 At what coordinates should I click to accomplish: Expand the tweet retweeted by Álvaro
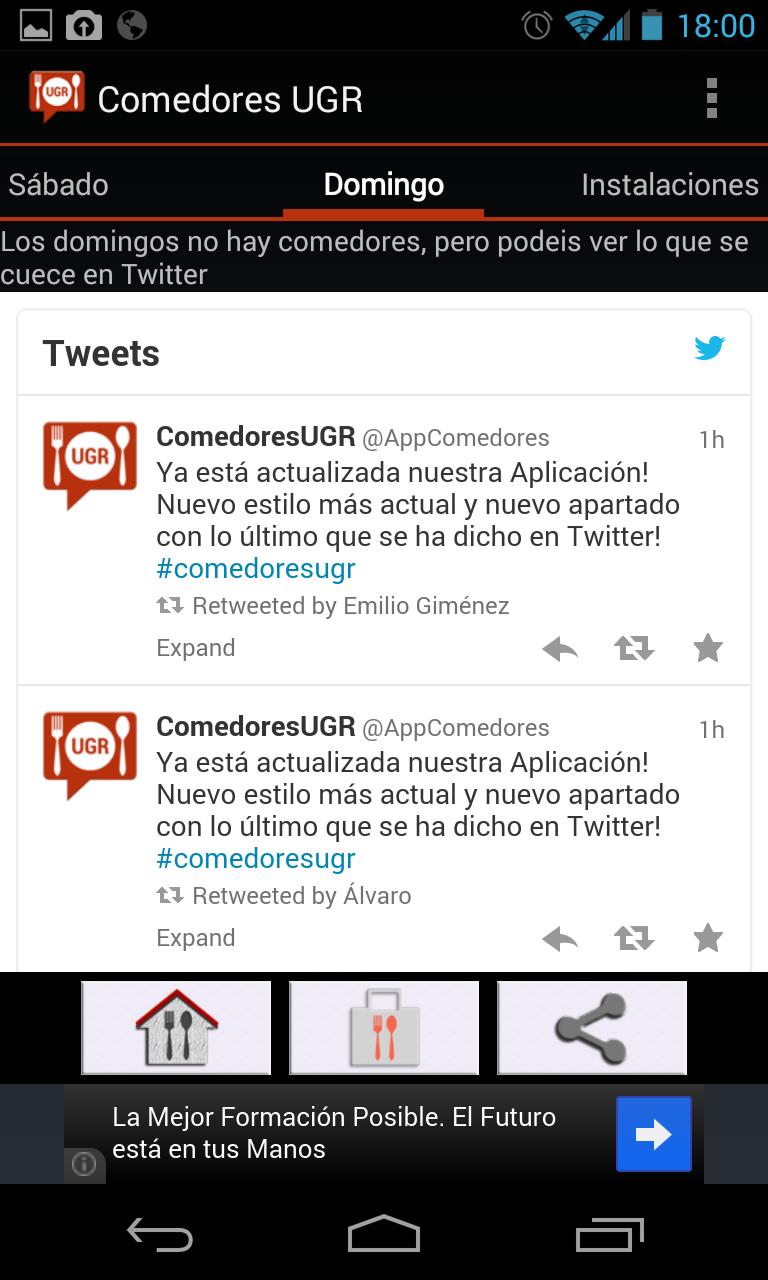196,938
